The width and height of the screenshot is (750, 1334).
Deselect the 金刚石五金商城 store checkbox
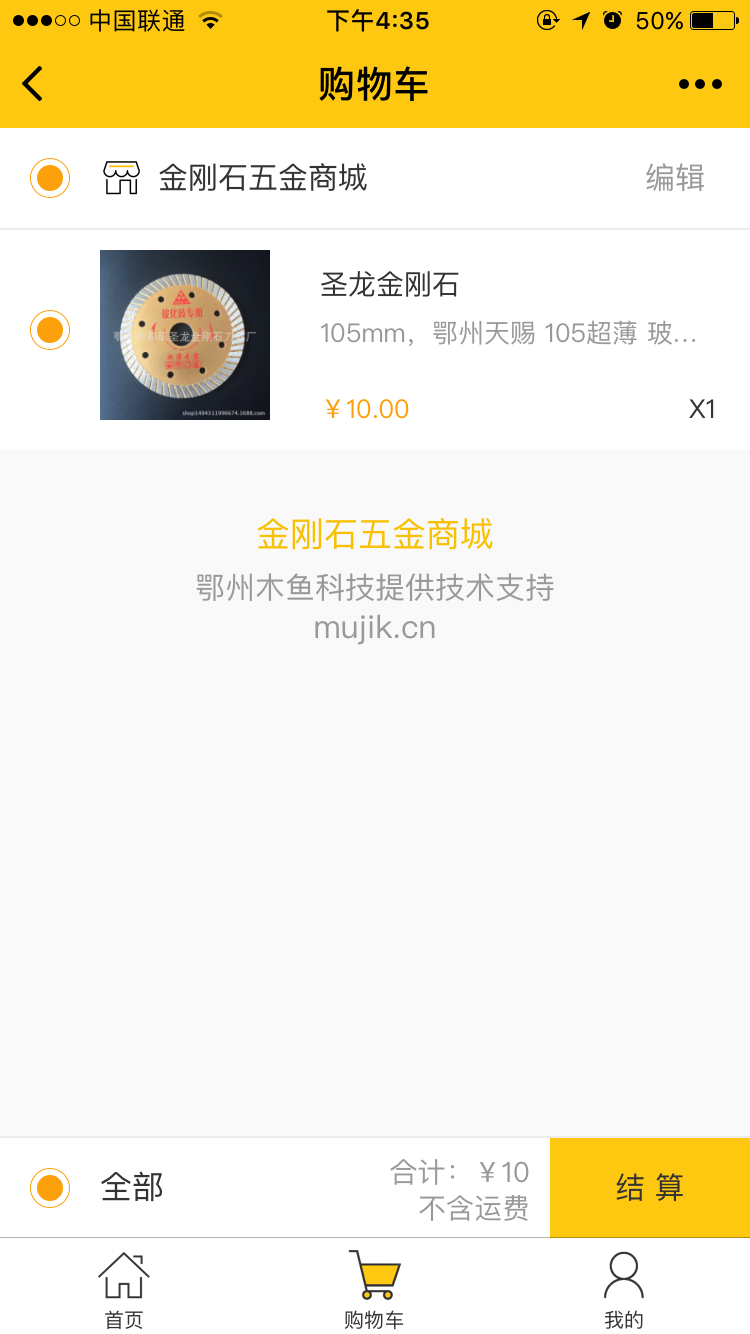click(50, 178)
